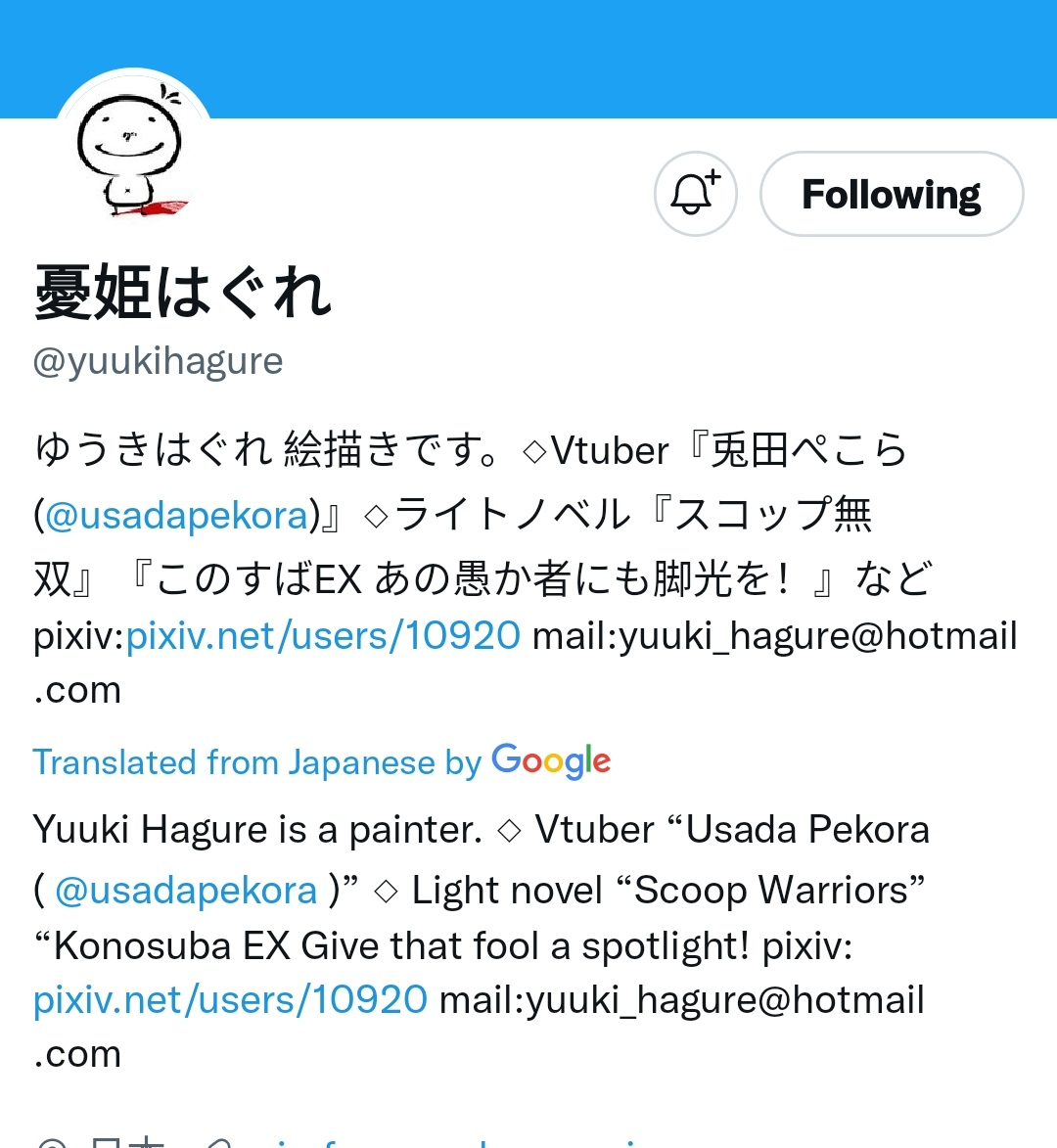Open @usadapekora link in Japanese bio
Screen dimensions: 1057x1148
(x=176, y=515)
